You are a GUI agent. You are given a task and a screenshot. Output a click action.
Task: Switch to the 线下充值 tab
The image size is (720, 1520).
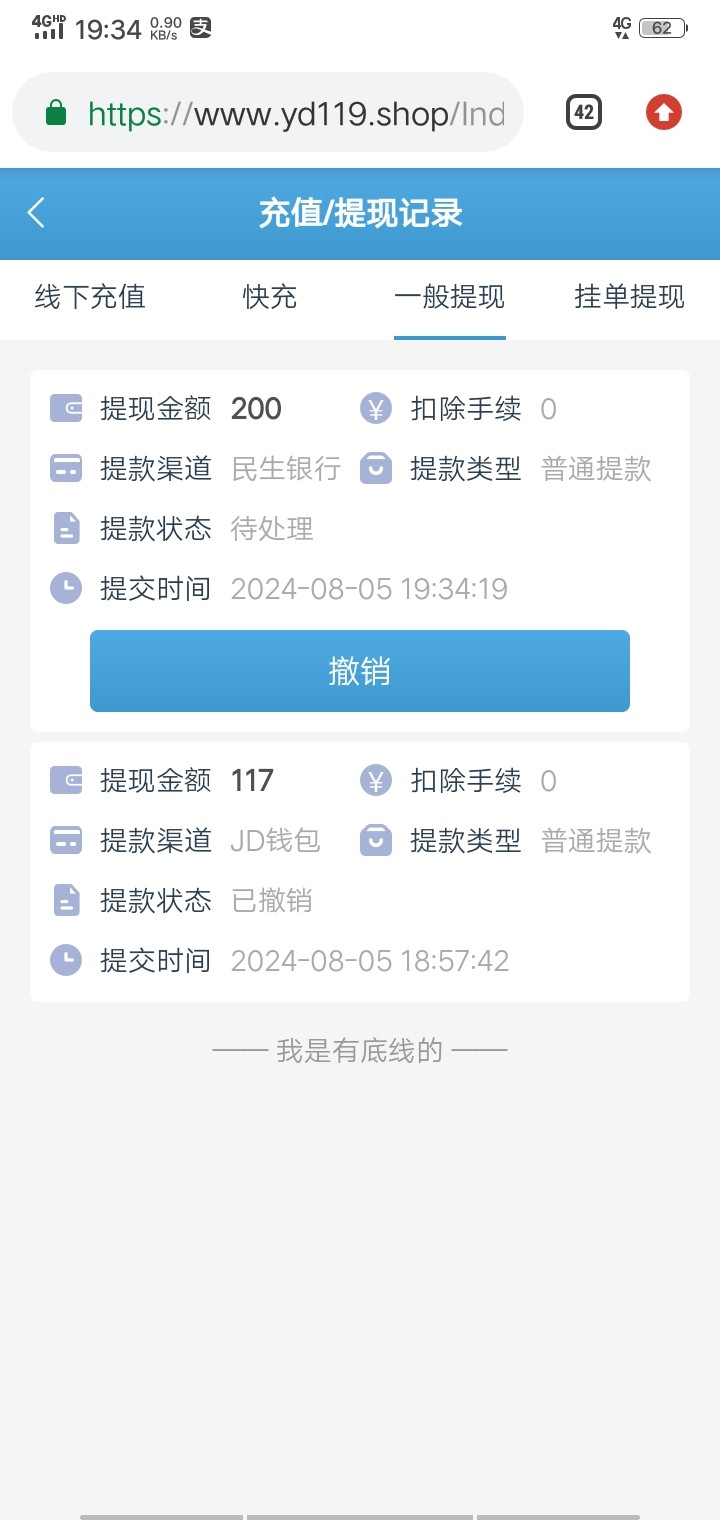tap(90, 297)
